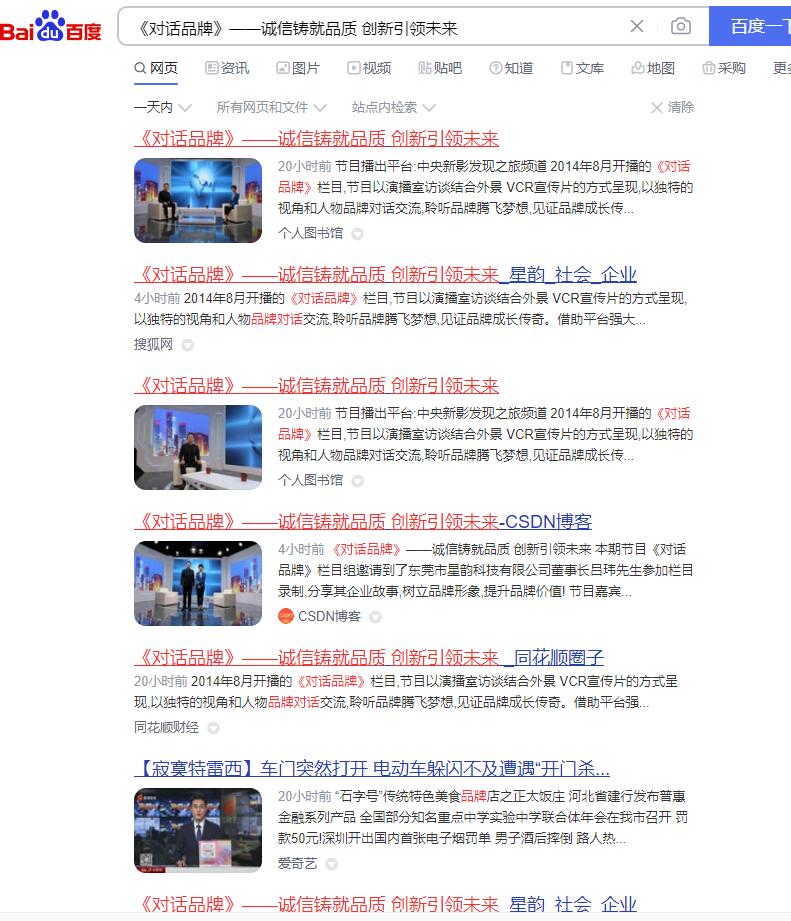Expand the 所有网页和文件 filter dropdown
791x921 pixels.
pyautogui.click(x=271, y=107)
